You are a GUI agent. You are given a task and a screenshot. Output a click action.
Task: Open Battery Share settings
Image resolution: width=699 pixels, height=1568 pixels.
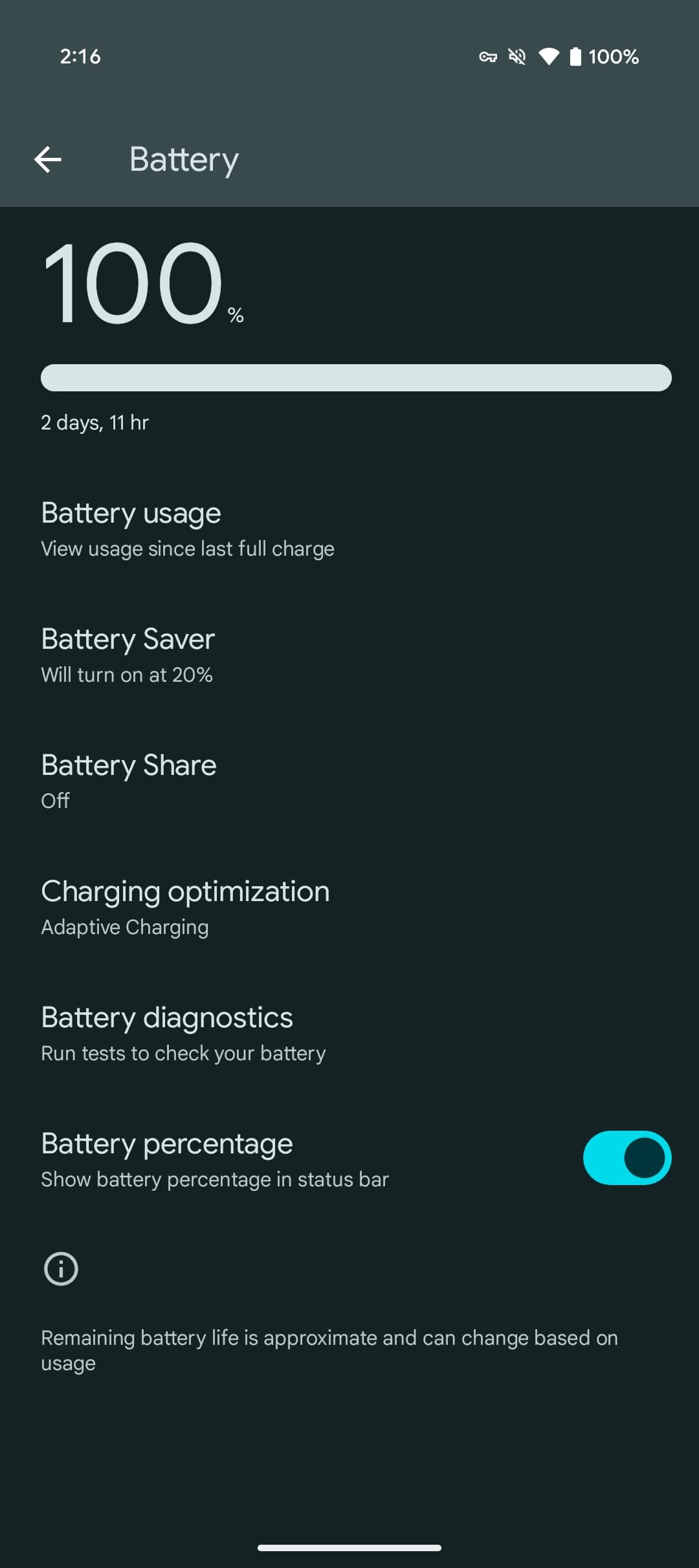pos(129,781)
